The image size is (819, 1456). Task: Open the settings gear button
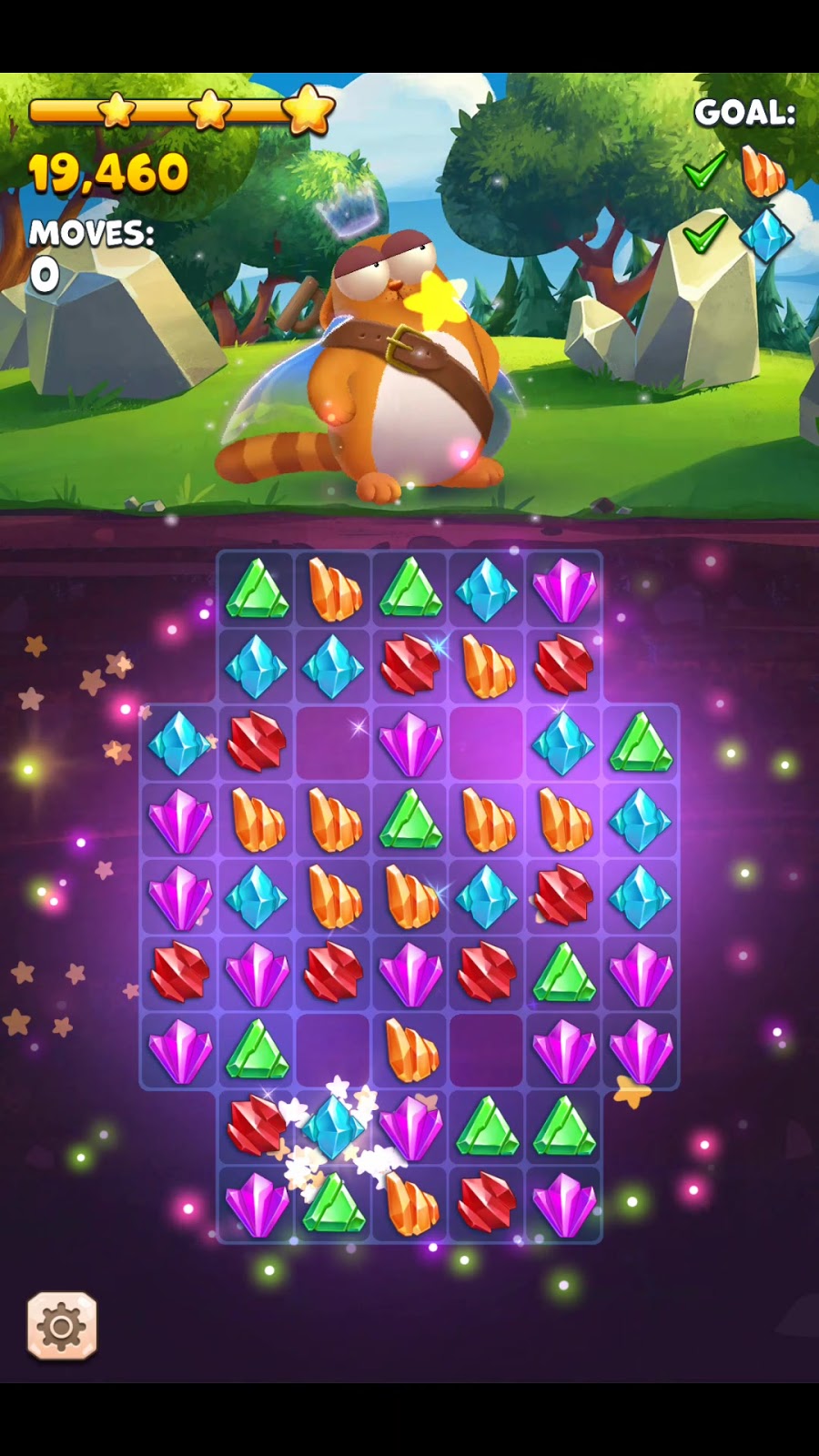[62, 1326]
